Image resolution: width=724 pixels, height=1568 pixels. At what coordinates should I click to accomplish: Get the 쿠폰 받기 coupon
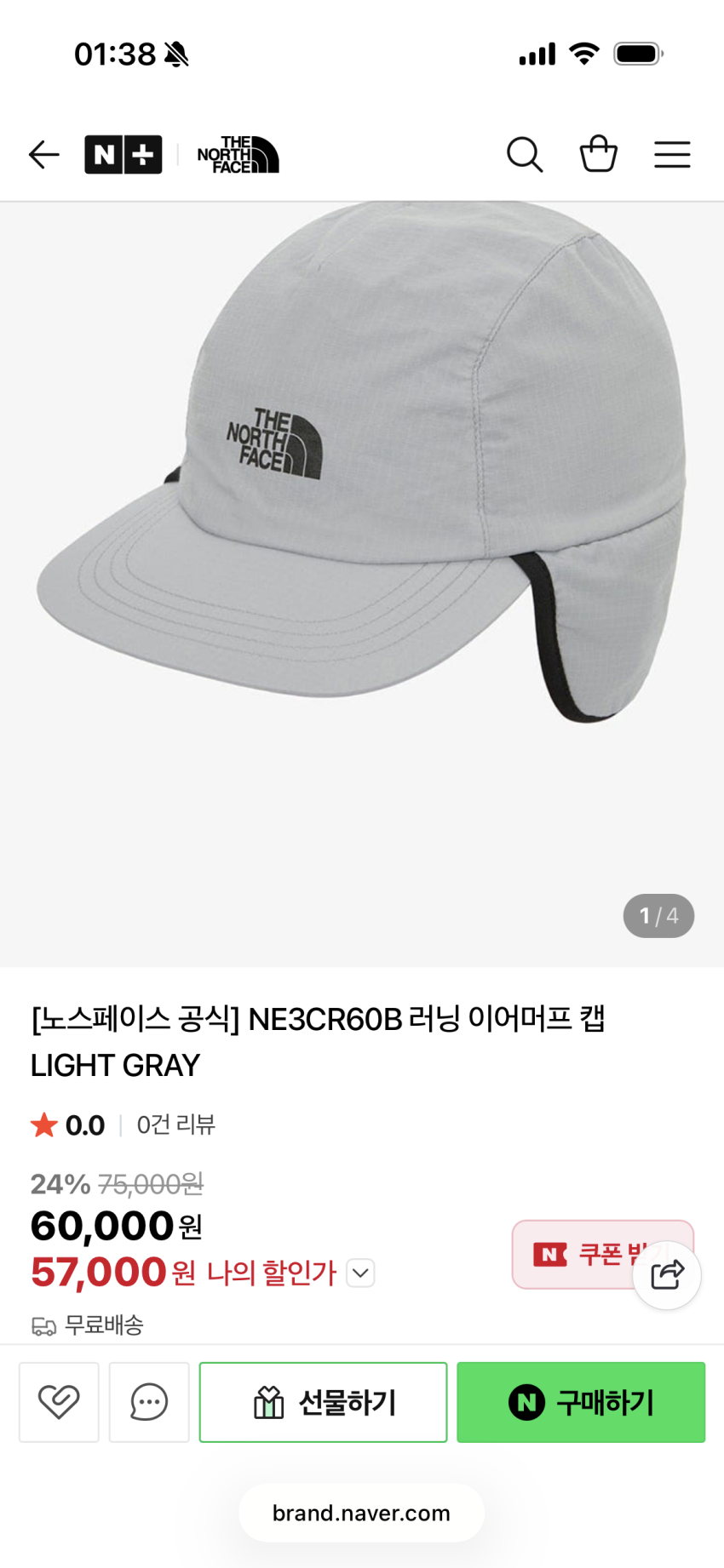[579, 1254]
